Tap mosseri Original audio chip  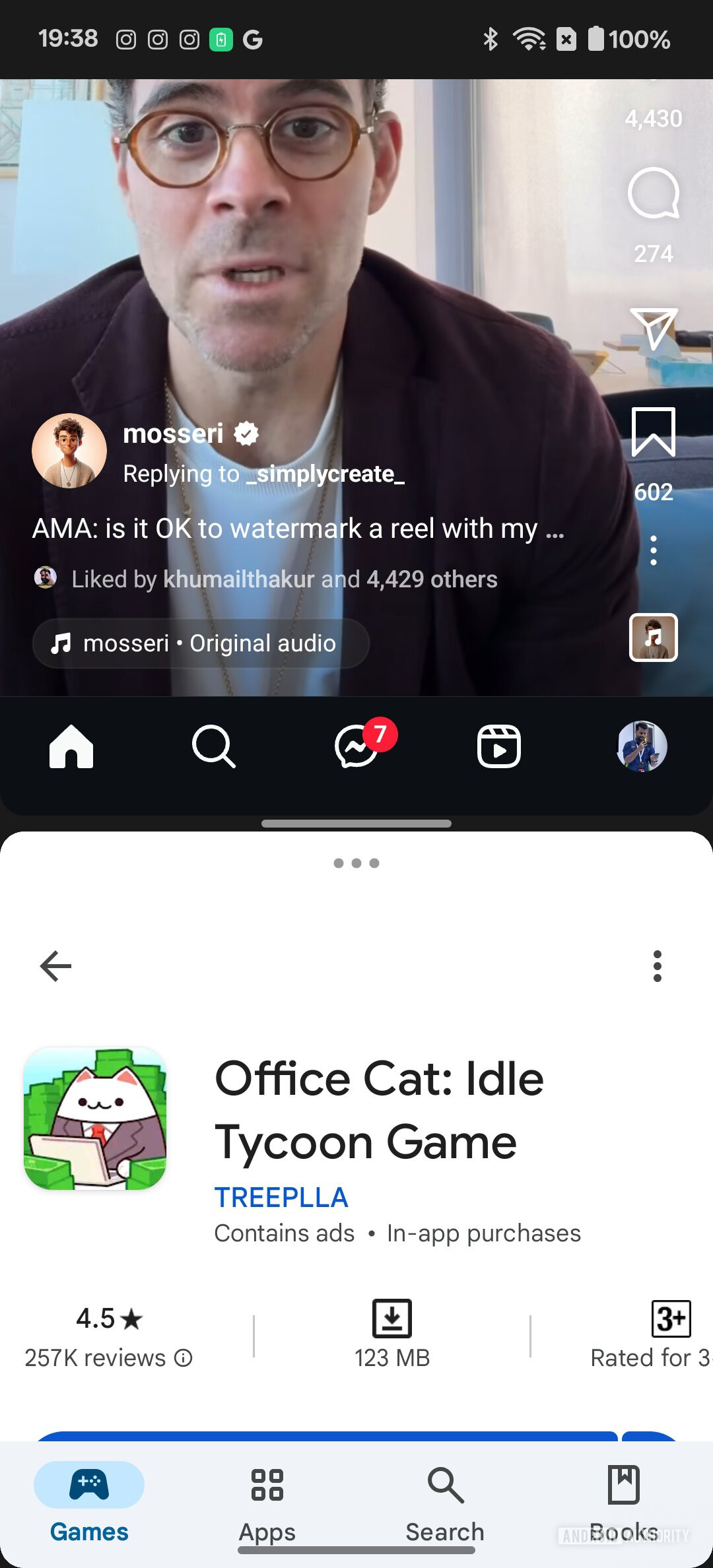201,643
